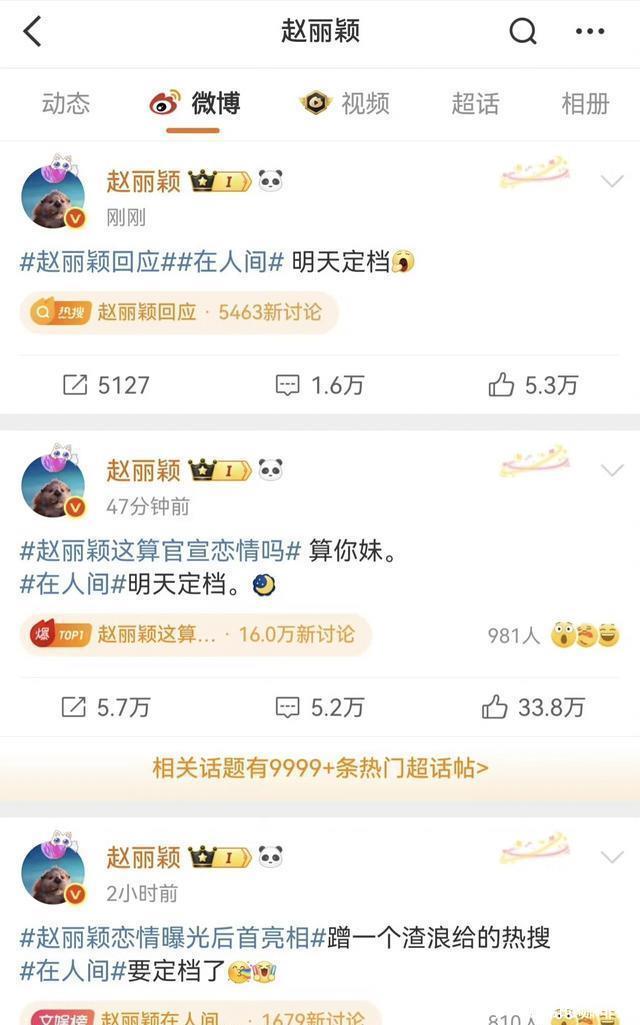View comments on the 47分钟前 post
This screenshot has width=640, height=1025.
[319, 707]
